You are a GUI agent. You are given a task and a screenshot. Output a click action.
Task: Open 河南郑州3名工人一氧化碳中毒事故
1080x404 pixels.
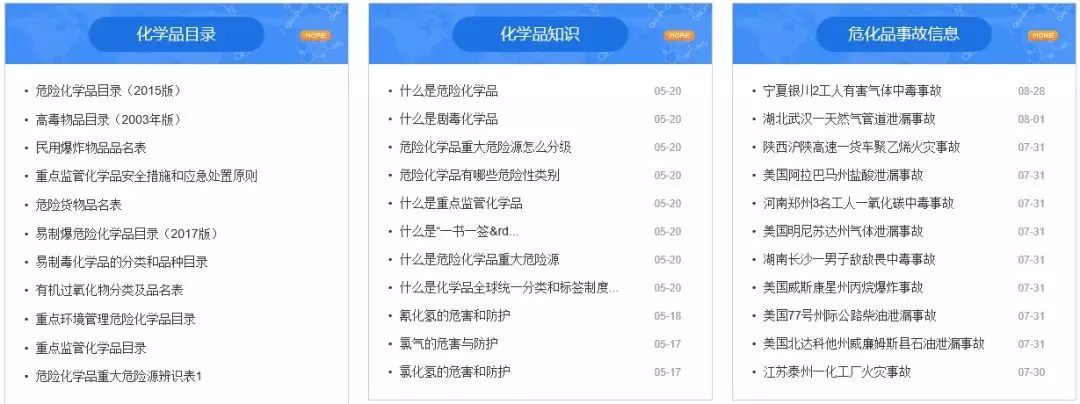[858, 203]
